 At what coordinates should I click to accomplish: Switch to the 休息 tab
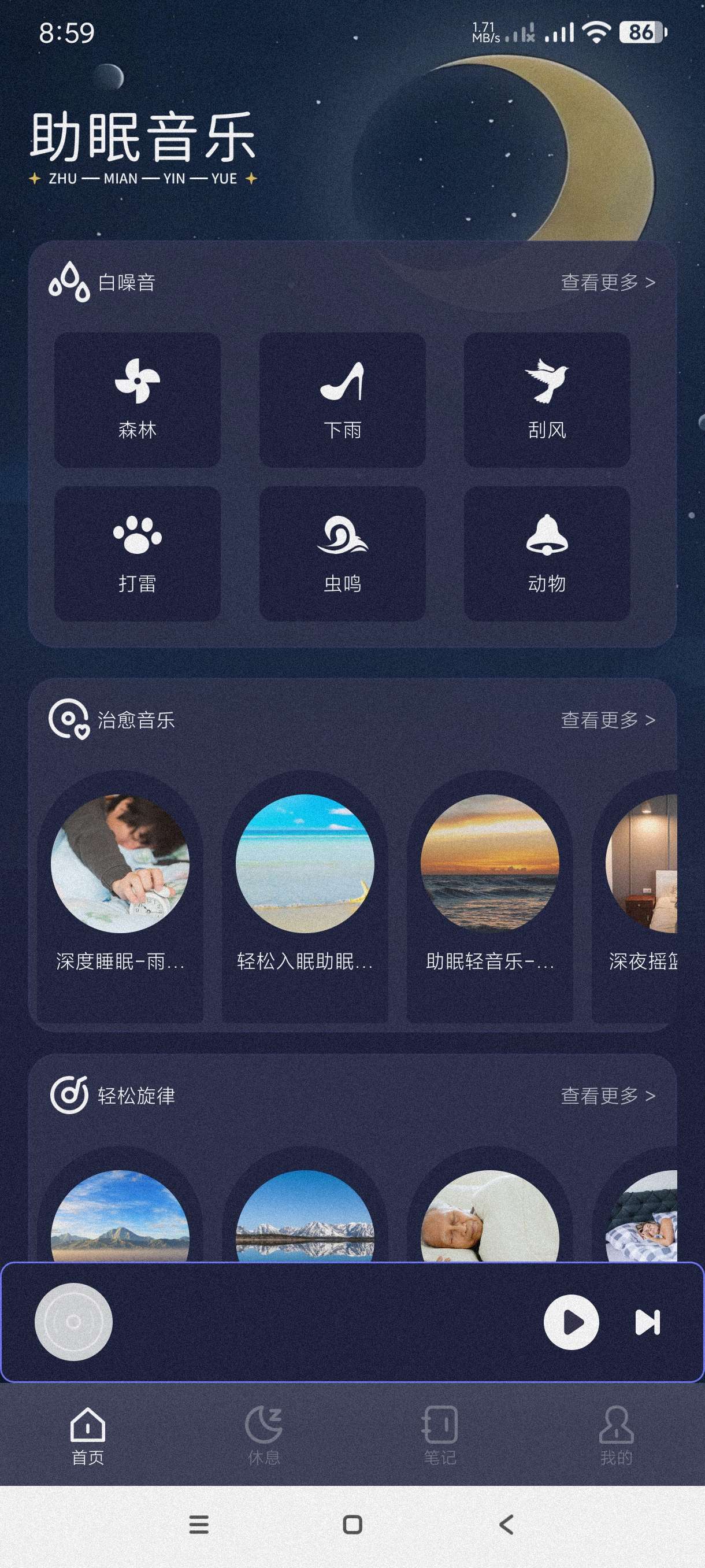pyautogui.click(x=264, y=1435)
